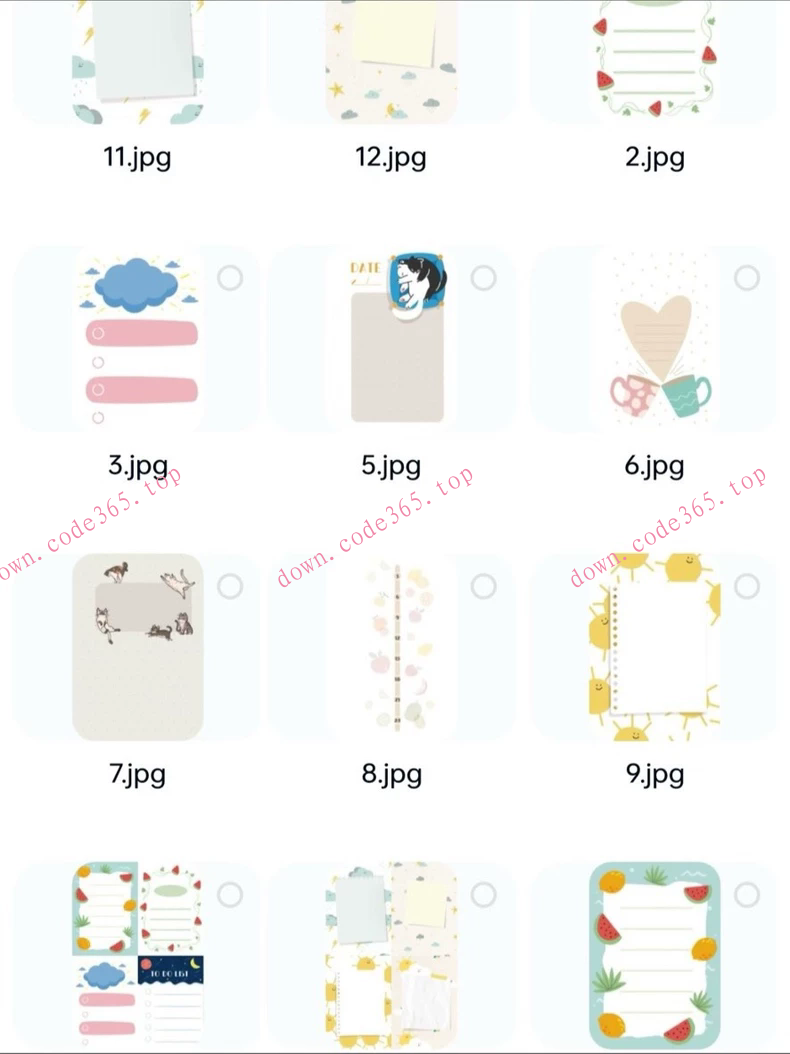Select 3.jpg using its selection circle
790x1054 pixels.
pos(230,278)
